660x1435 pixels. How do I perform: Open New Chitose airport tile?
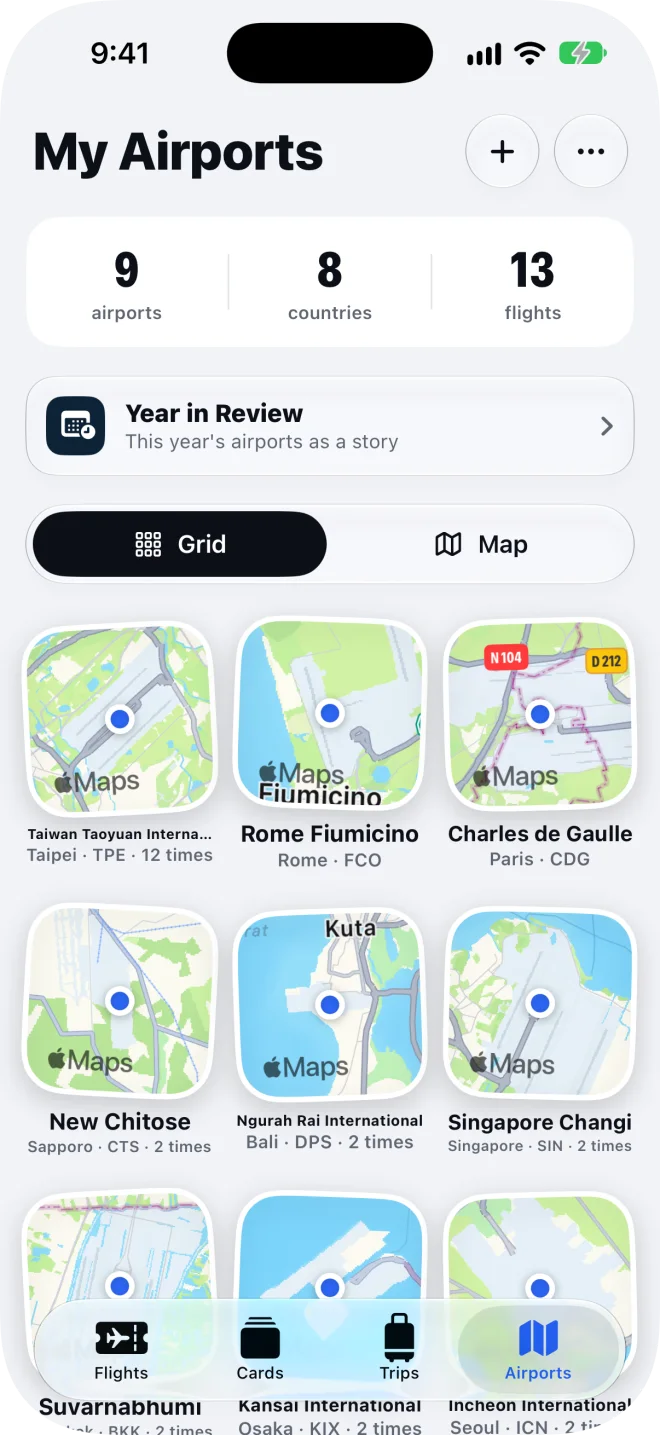pos(120,1030)
